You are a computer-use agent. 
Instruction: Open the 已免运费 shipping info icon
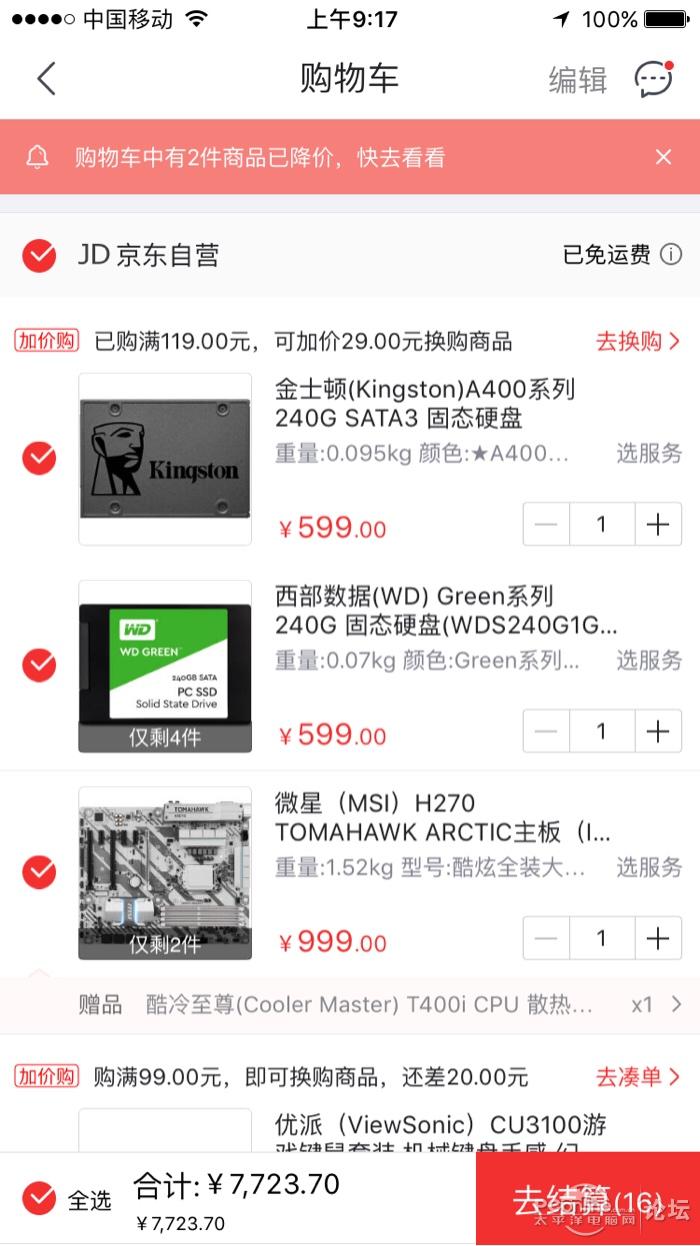(670, 255)
